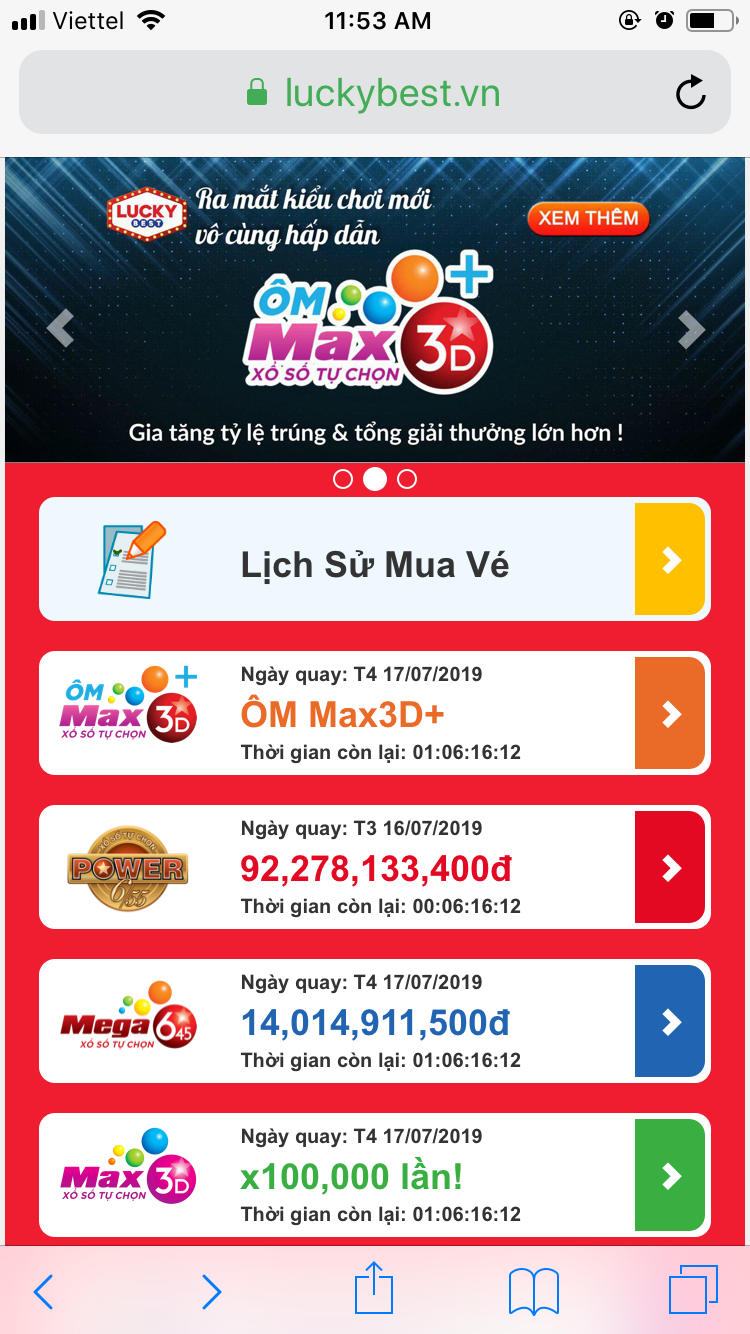The image size is (750, 1334).
Task: Go forward in Safari
Action: (x=211, y=1292)
